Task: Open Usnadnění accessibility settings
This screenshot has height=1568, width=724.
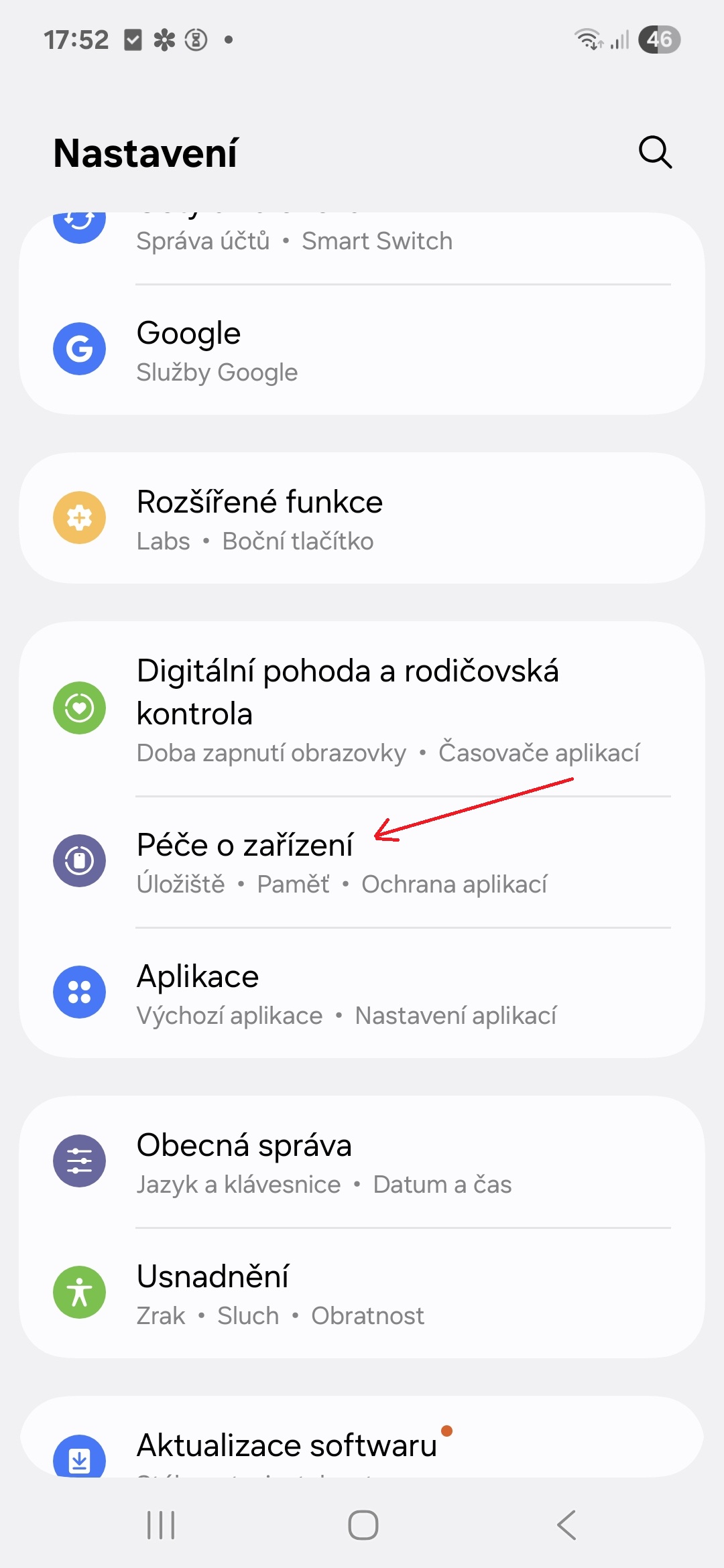Action: (x=362, y=1293)
